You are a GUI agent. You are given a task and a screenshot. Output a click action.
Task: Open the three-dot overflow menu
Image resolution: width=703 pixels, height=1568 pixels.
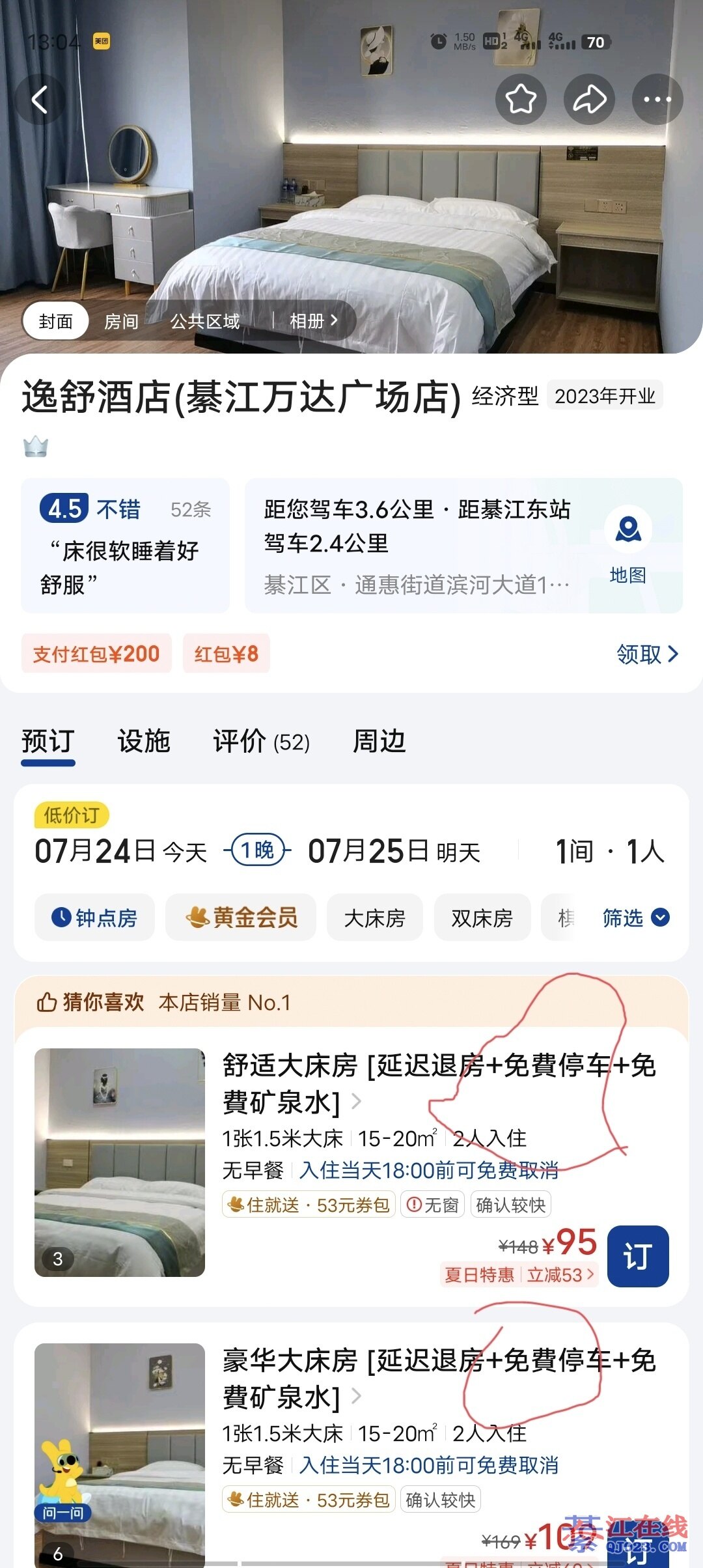[x=657, y=100]
